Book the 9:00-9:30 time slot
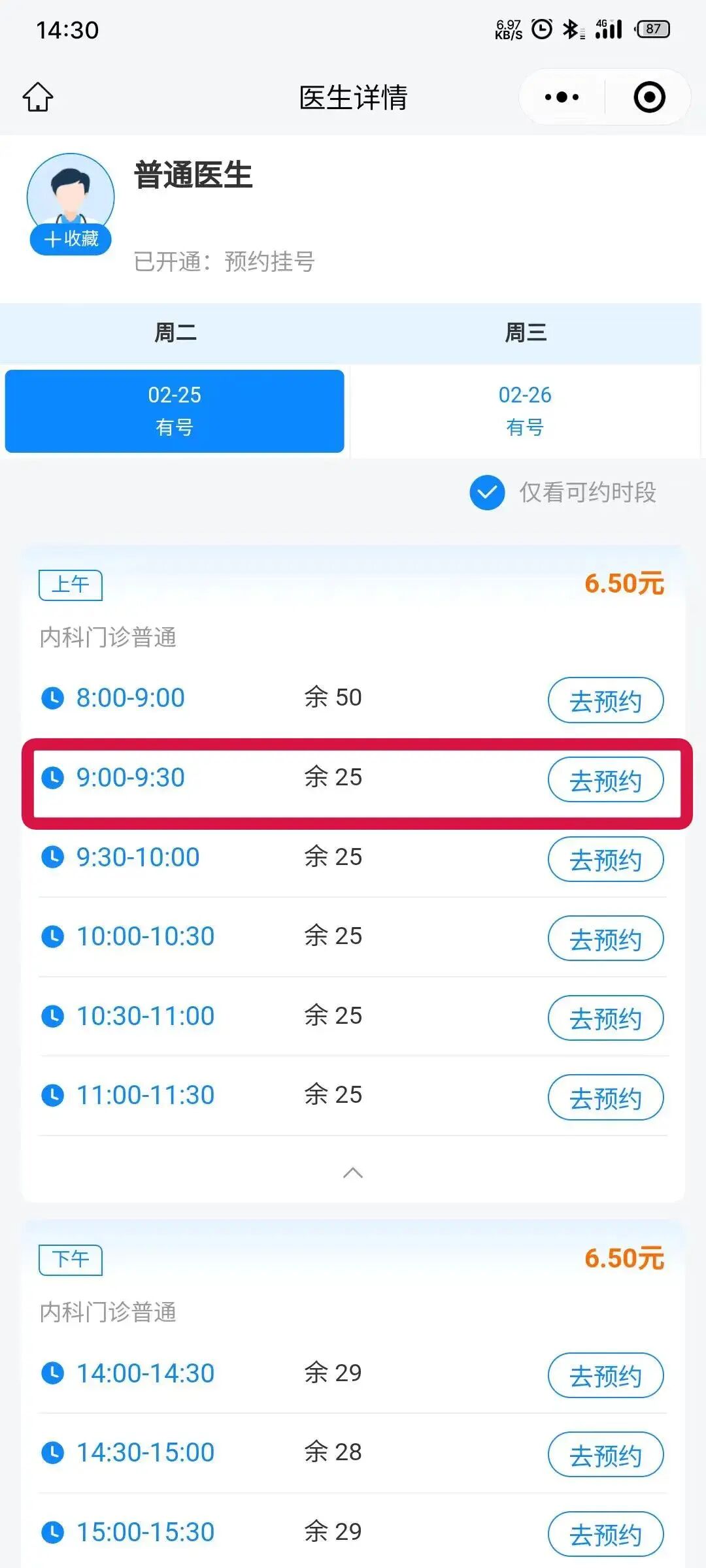The image size is (706, 1568). point(605,780)
